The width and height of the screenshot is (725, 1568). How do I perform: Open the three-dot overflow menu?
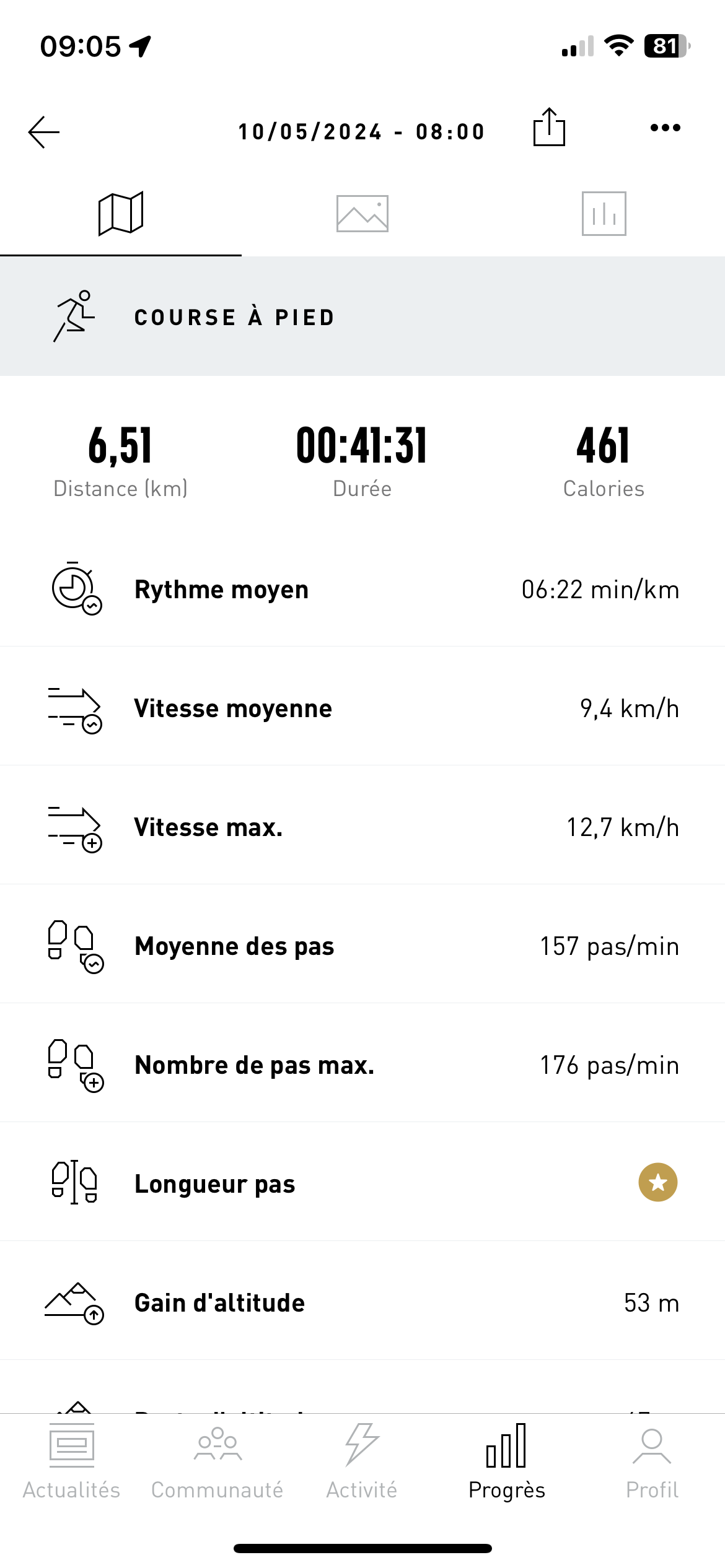tap(666, 128)
